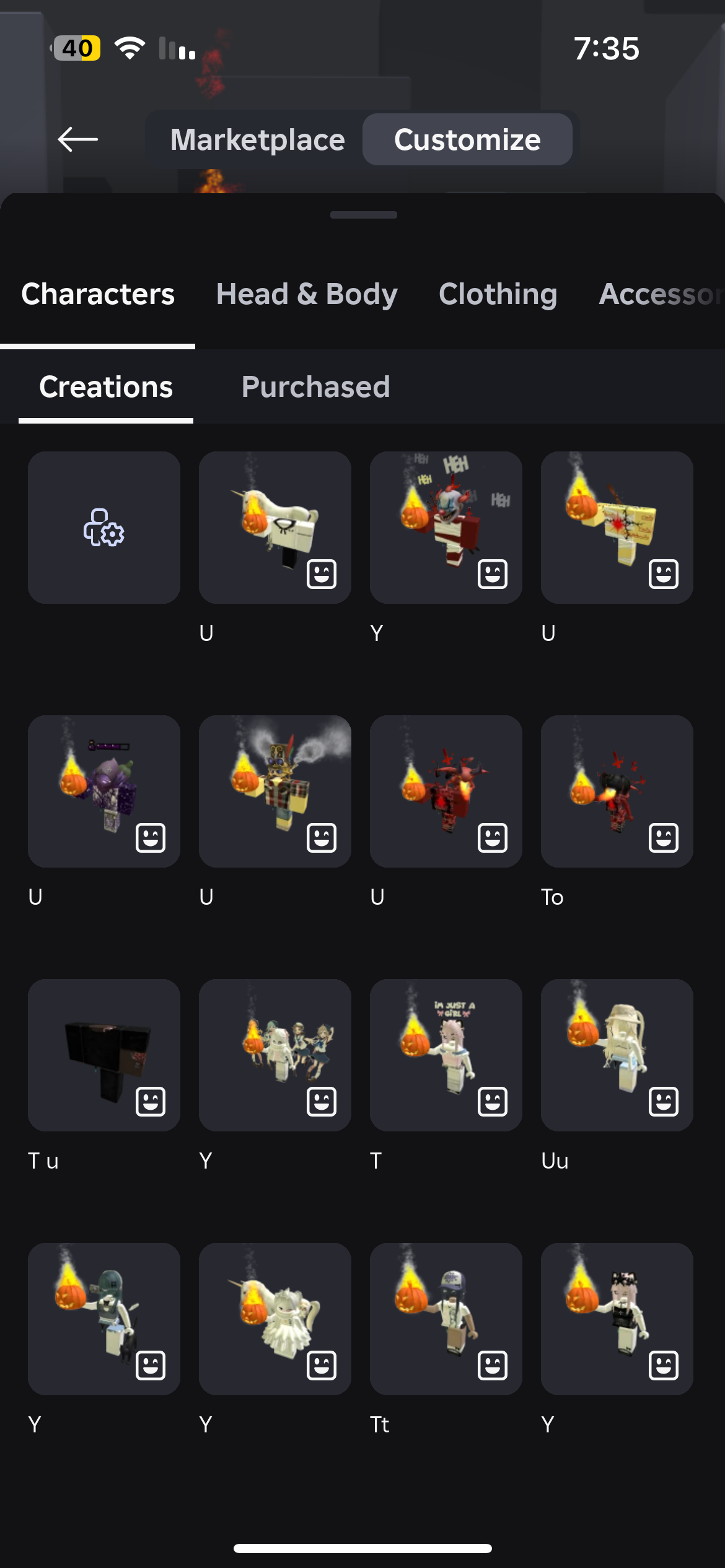725x1568 pixels.
Task: Open the avatar with anime group characters
Action: (275, 1055)
